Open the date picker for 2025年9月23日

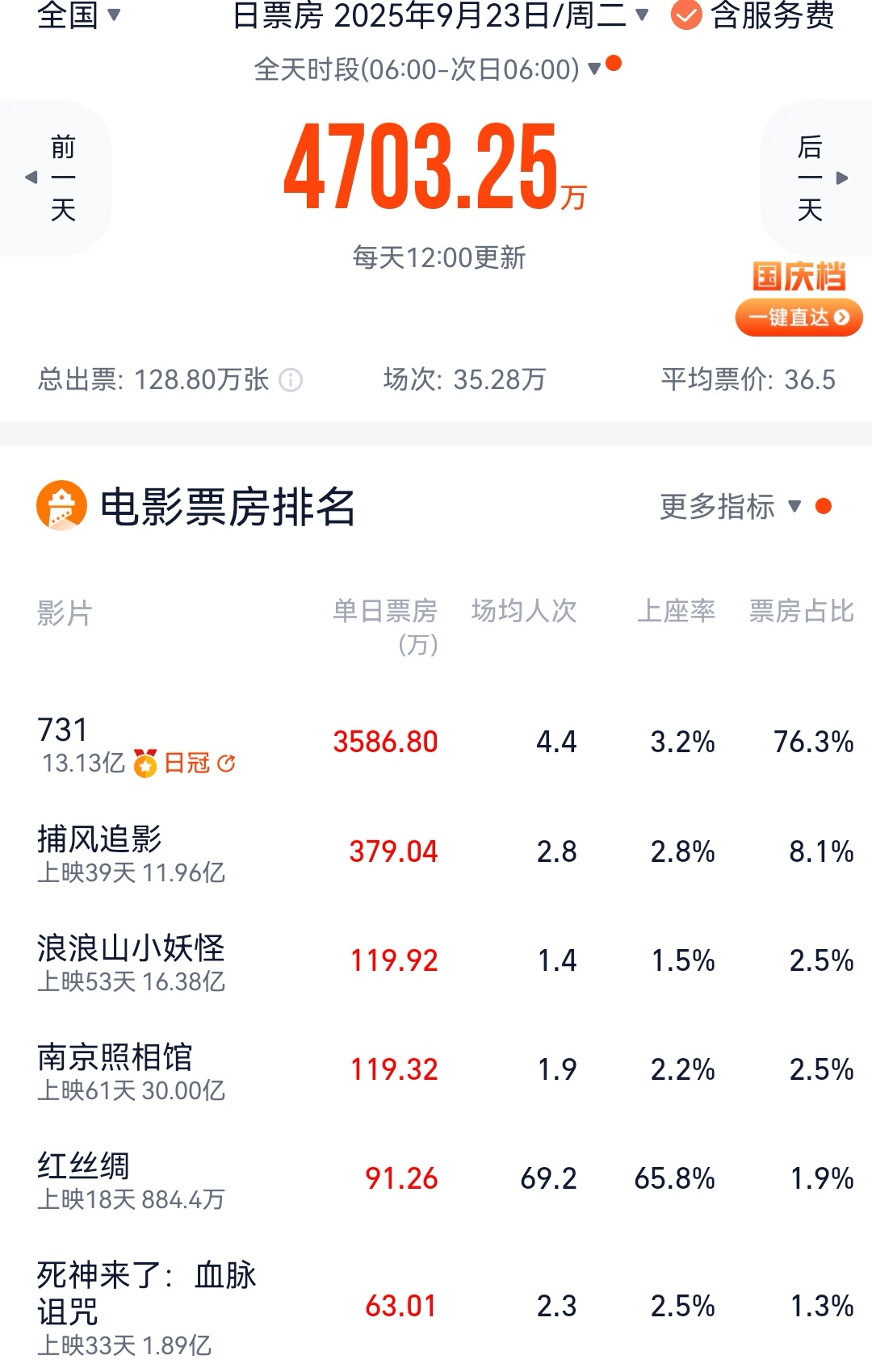[x=440, y=15]
